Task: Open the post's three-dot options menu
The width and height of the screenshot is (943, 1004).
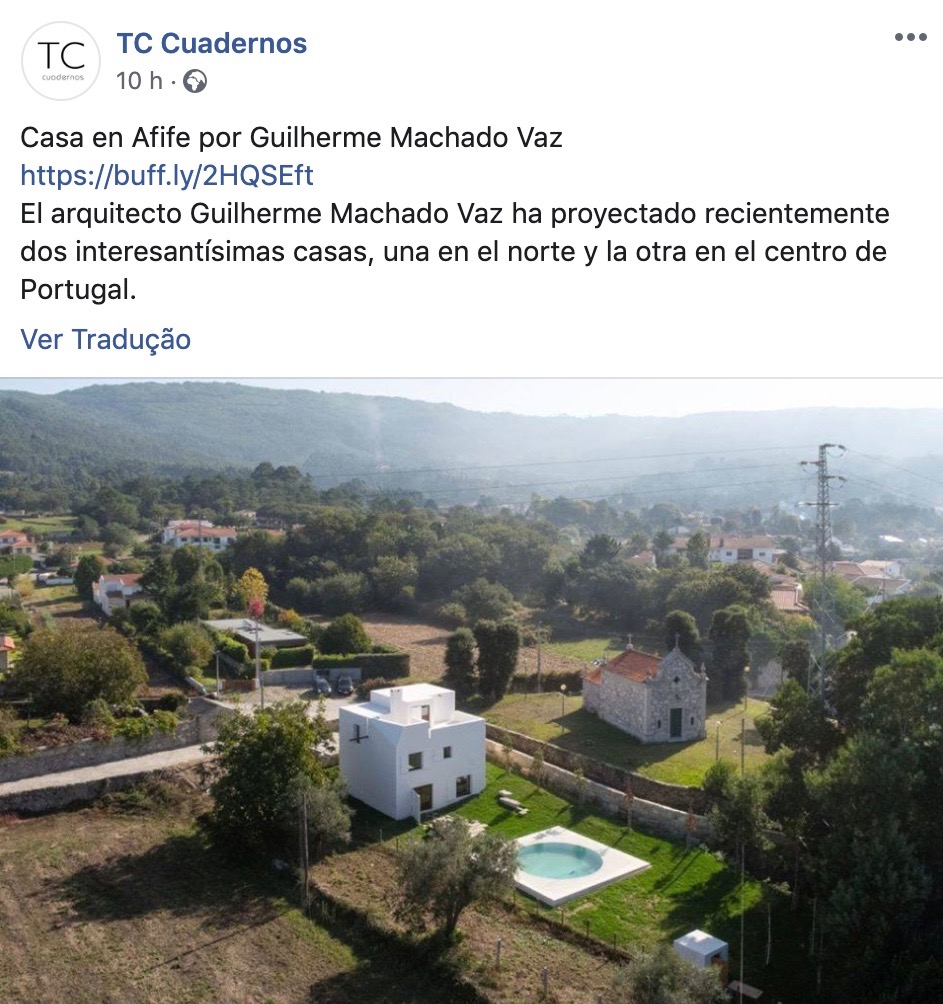Action: (x=910, y=38)
